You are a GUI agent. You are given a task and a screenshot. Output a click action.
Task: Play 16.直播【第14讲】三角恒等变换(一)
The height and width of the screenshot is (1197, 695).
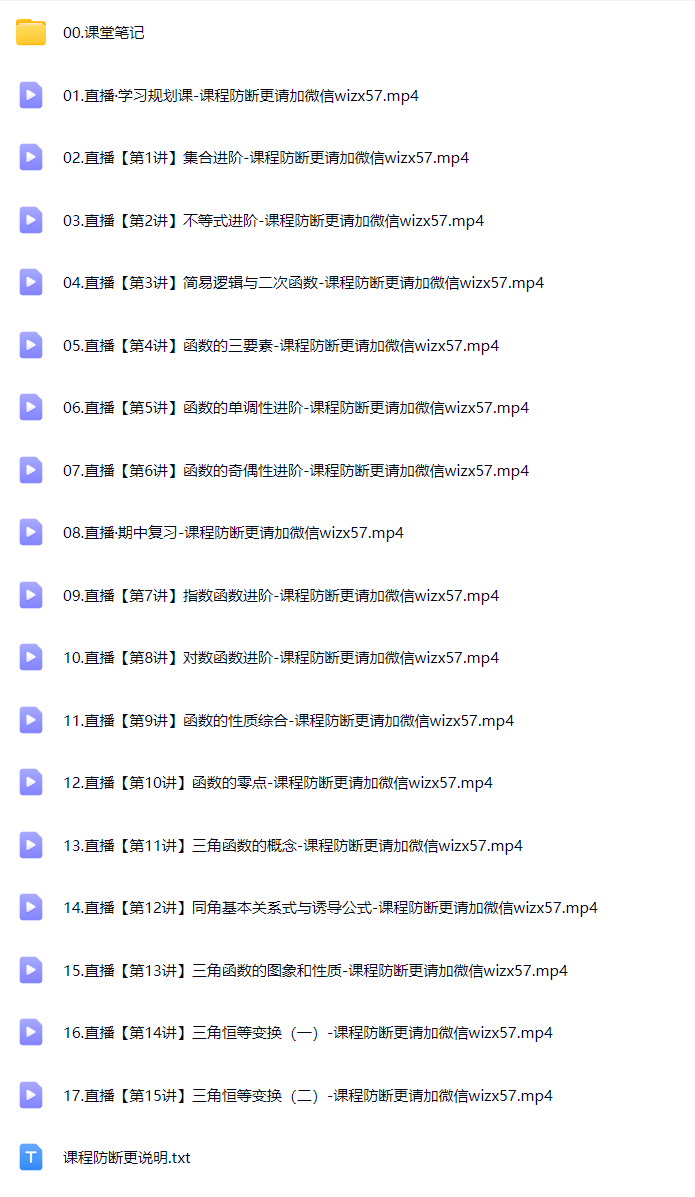click(x=308, y=1033)
